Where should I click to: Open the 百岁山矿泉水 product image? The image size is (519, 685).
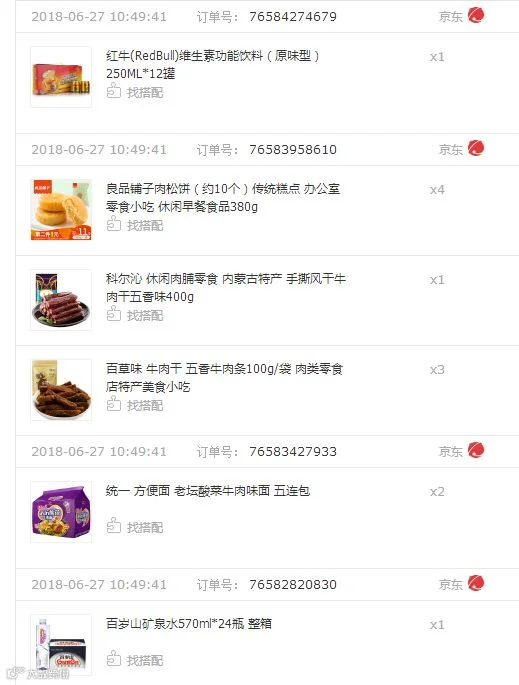61,645
